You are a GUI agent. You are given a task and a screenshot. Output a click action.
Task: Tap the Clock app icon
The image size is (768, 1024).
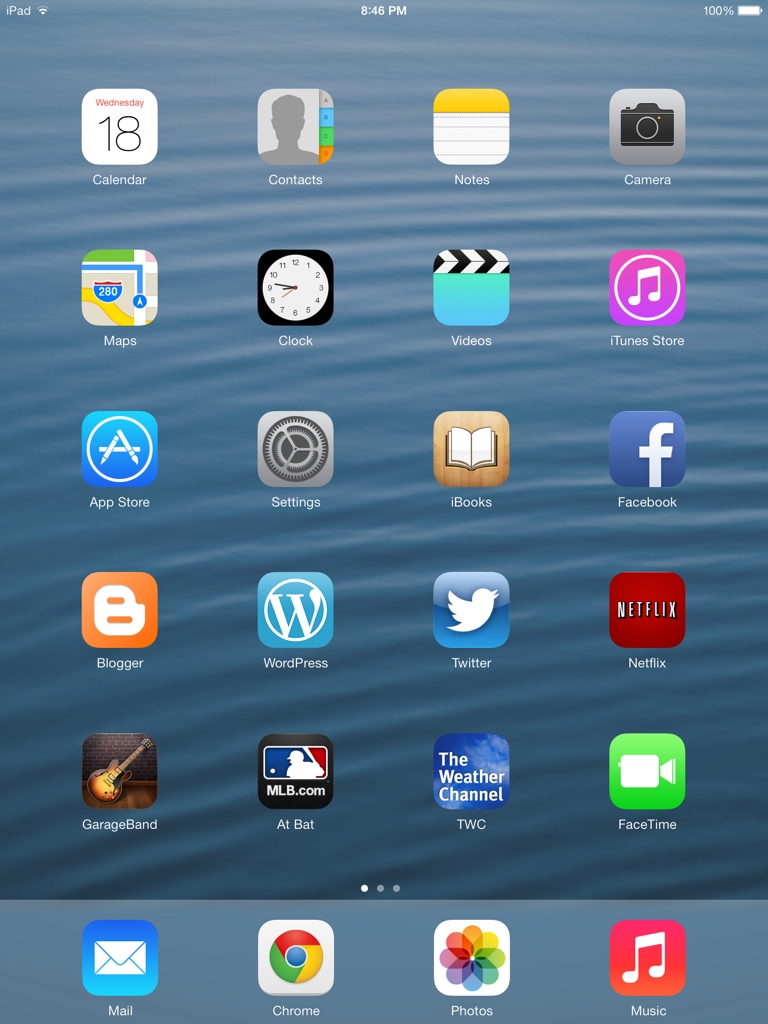(295, 288)
